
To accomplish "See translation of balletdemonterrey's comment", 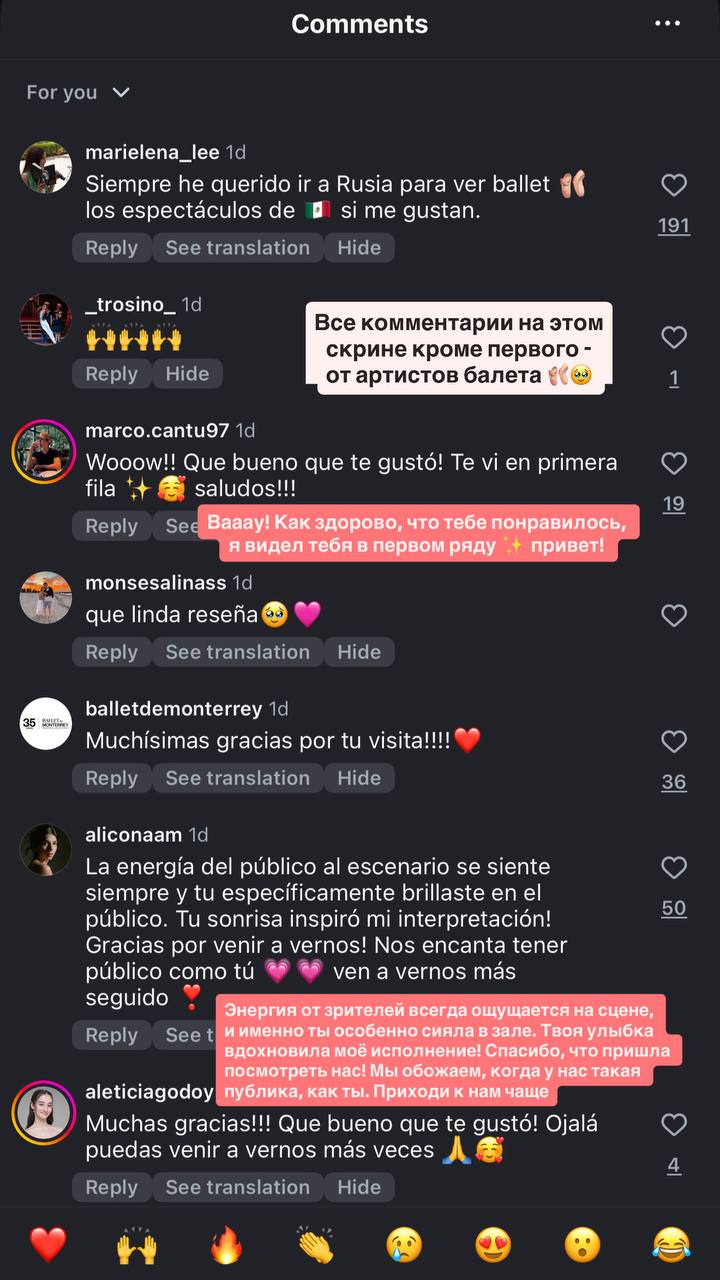I will tap(237, 778).
